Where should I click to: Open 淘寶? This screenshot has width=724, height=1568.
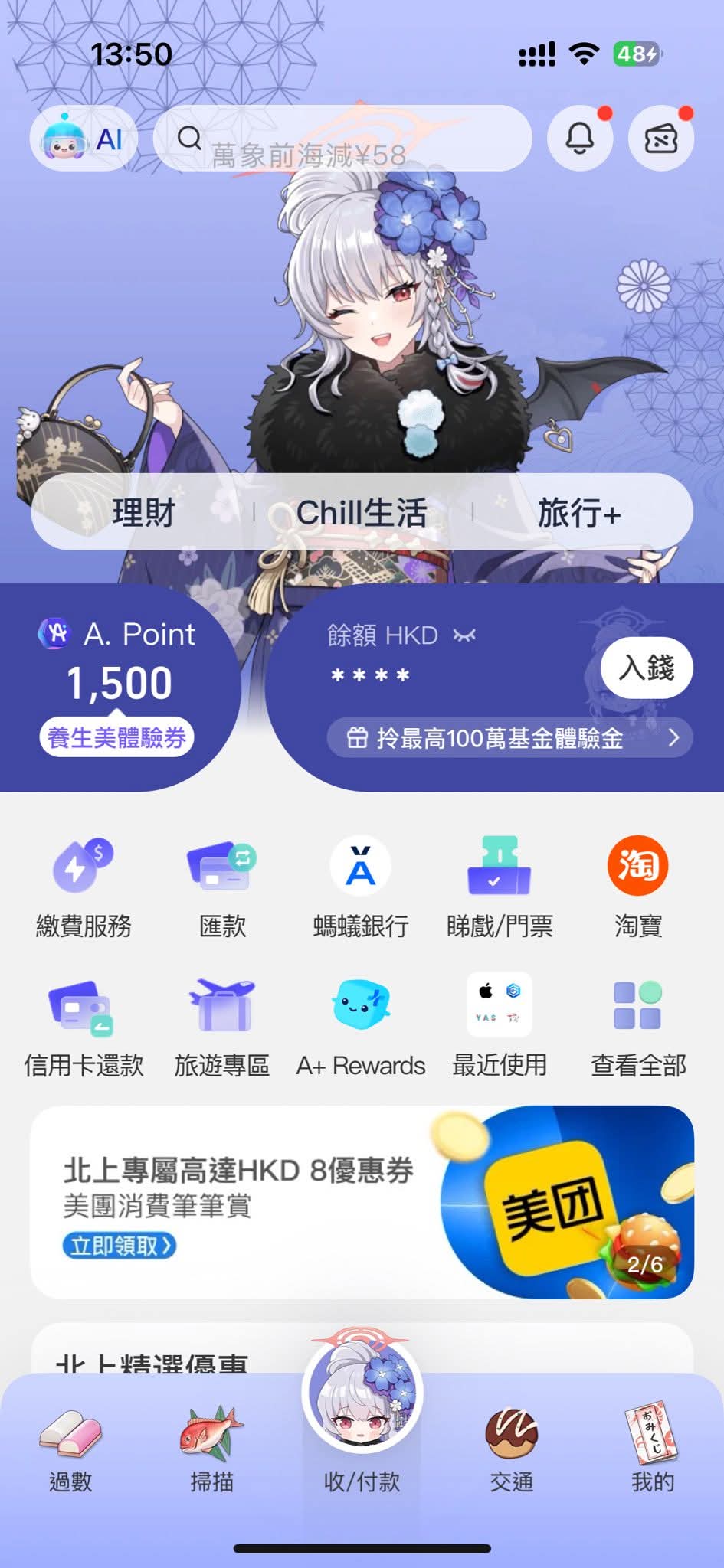pos(637,887)
